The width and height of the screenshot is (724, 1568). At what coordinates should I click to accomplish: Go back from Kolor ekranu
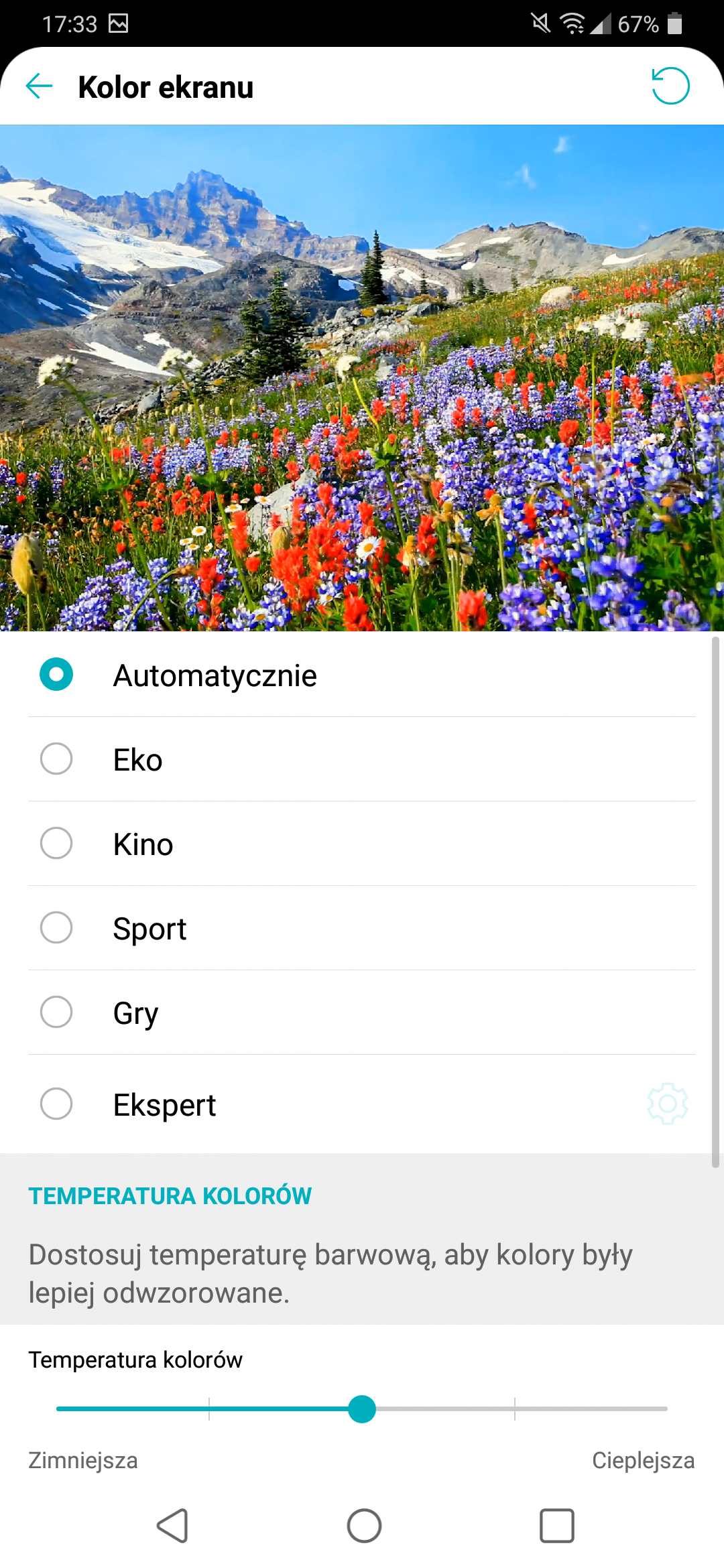pyautogui.click(x=39, y=86)
